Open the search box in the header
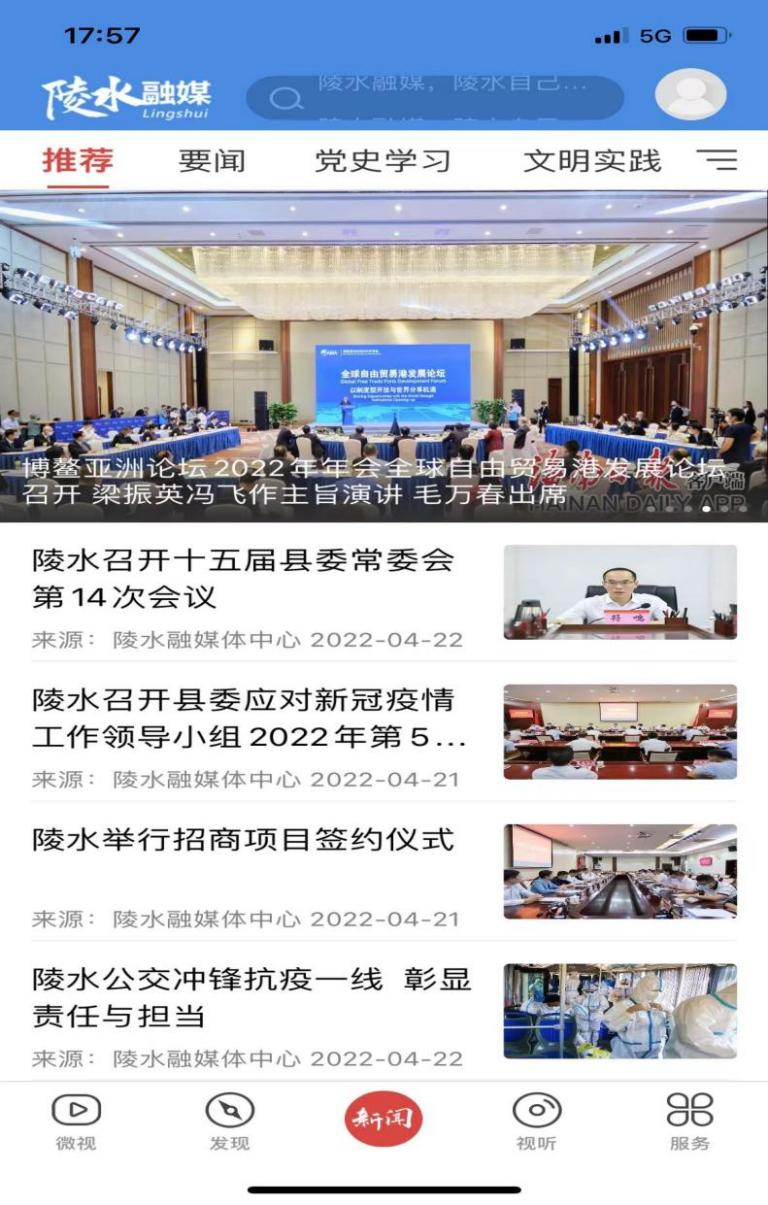 [434, 98]
